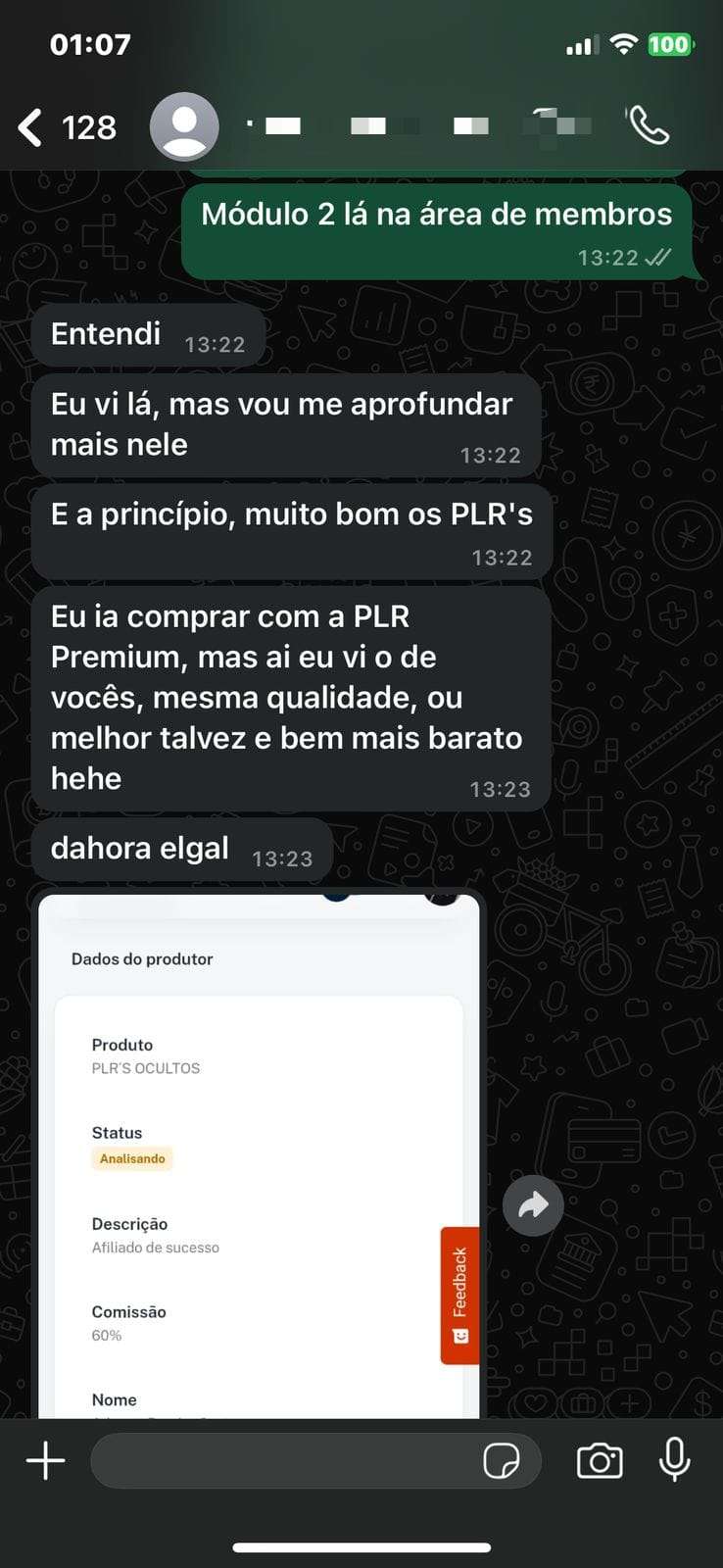The height and width of the screenshot is (1568, 723).
Task: Open the contact's profile picture
Action: point(184,126)
